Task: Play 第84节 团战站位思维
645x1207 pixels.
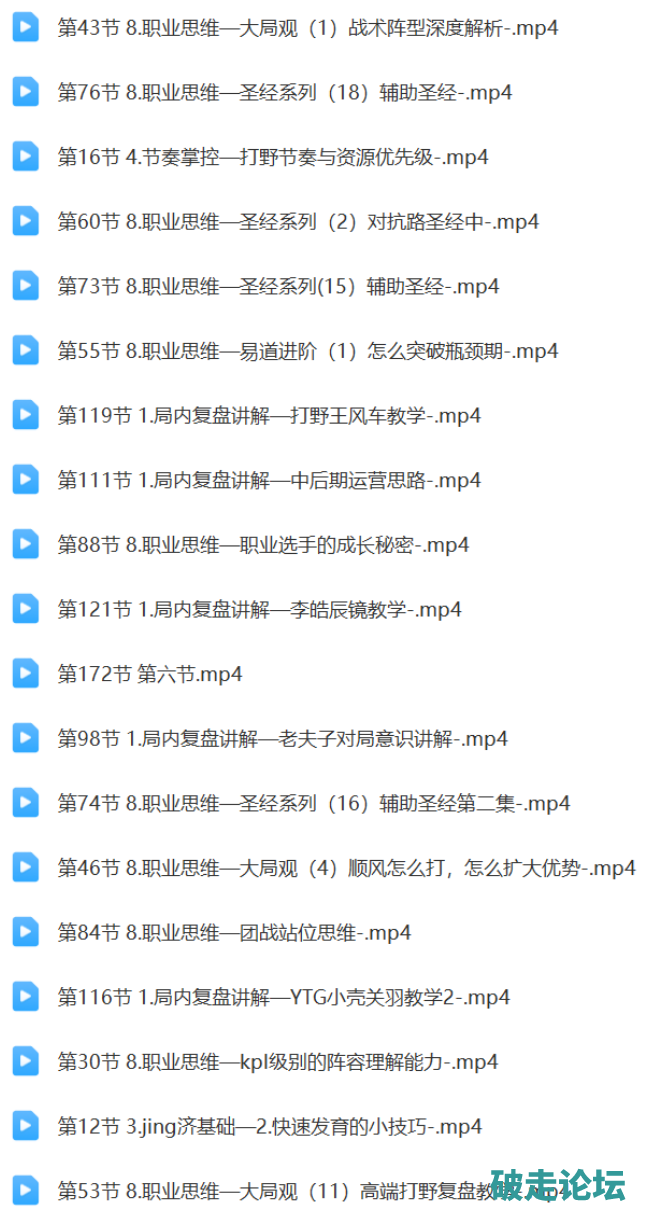Action: [x=234, y=933]
